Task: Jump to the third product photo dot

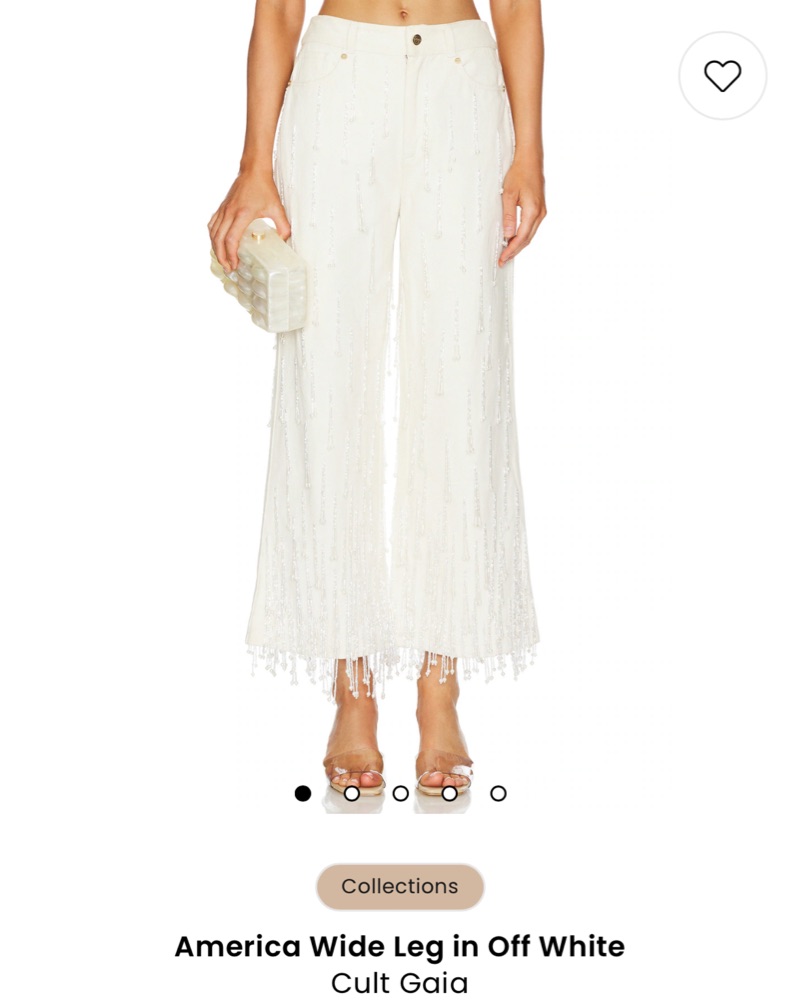Action: point(401,793)
